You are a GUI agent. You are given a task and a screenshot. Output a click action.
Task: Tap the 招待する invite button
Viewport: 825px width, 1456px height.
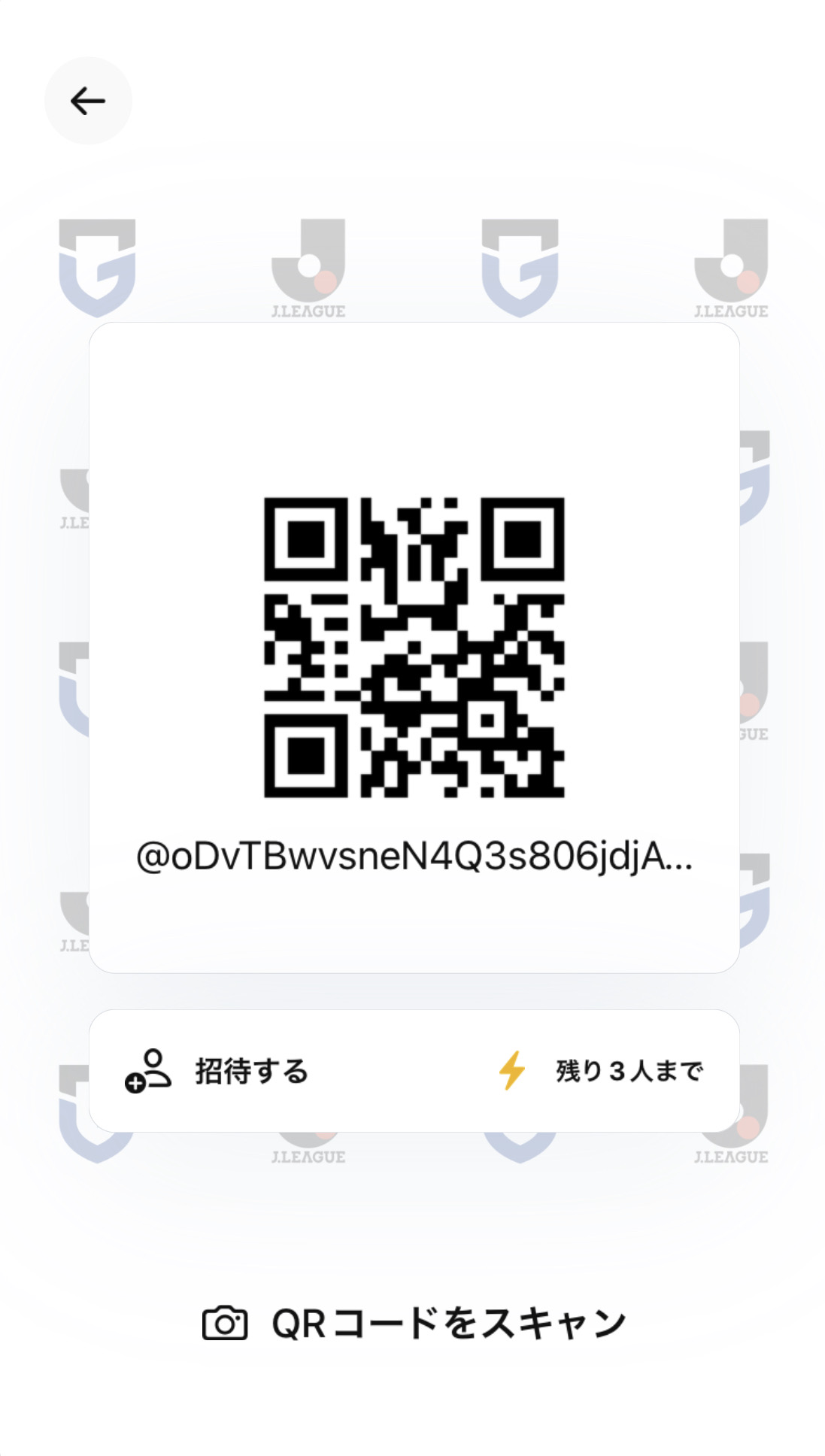click(x=218, y=1071)
